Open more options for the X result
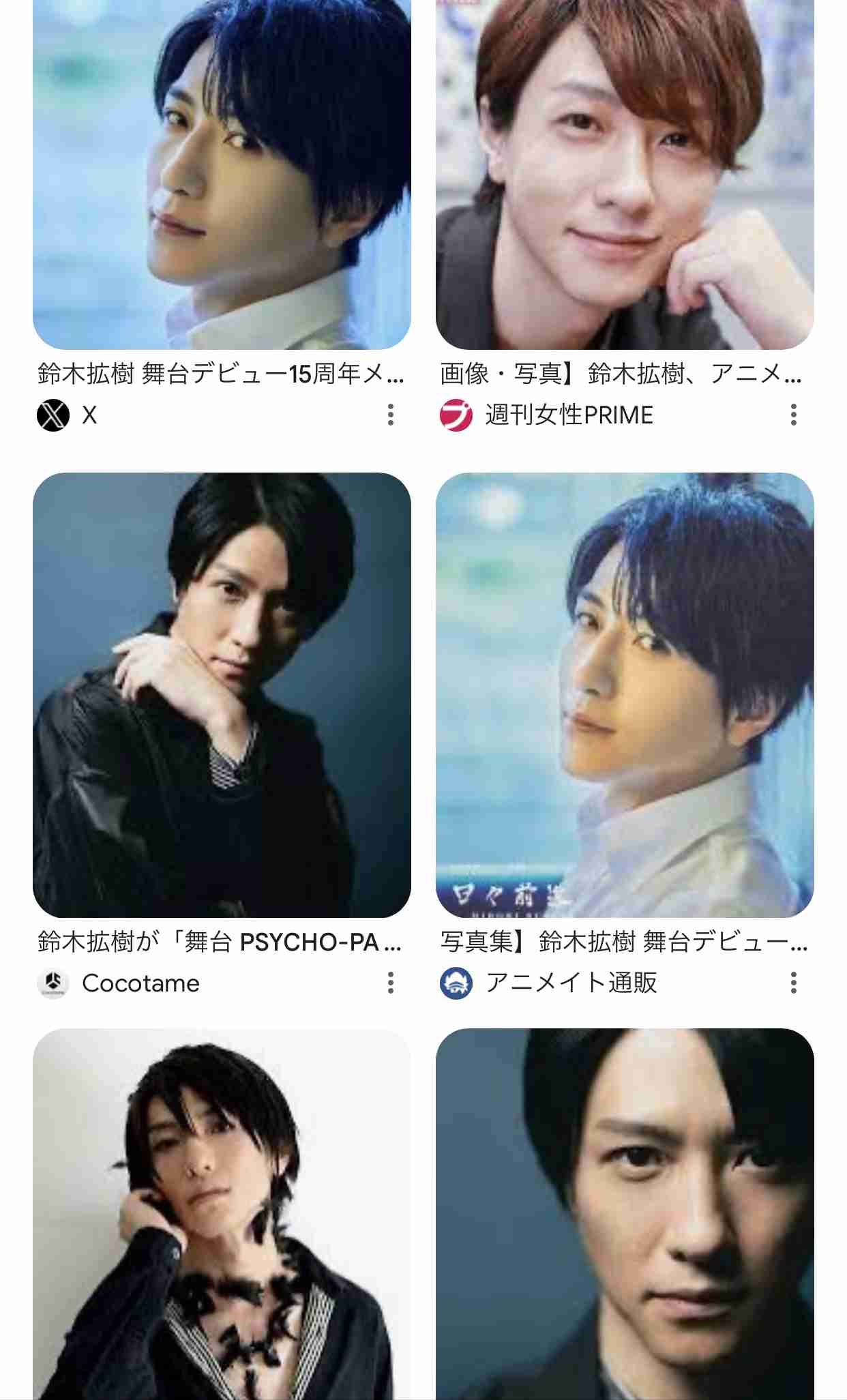Image resolution: width=847 pixels, height=1400 pixels. (391, 415)
